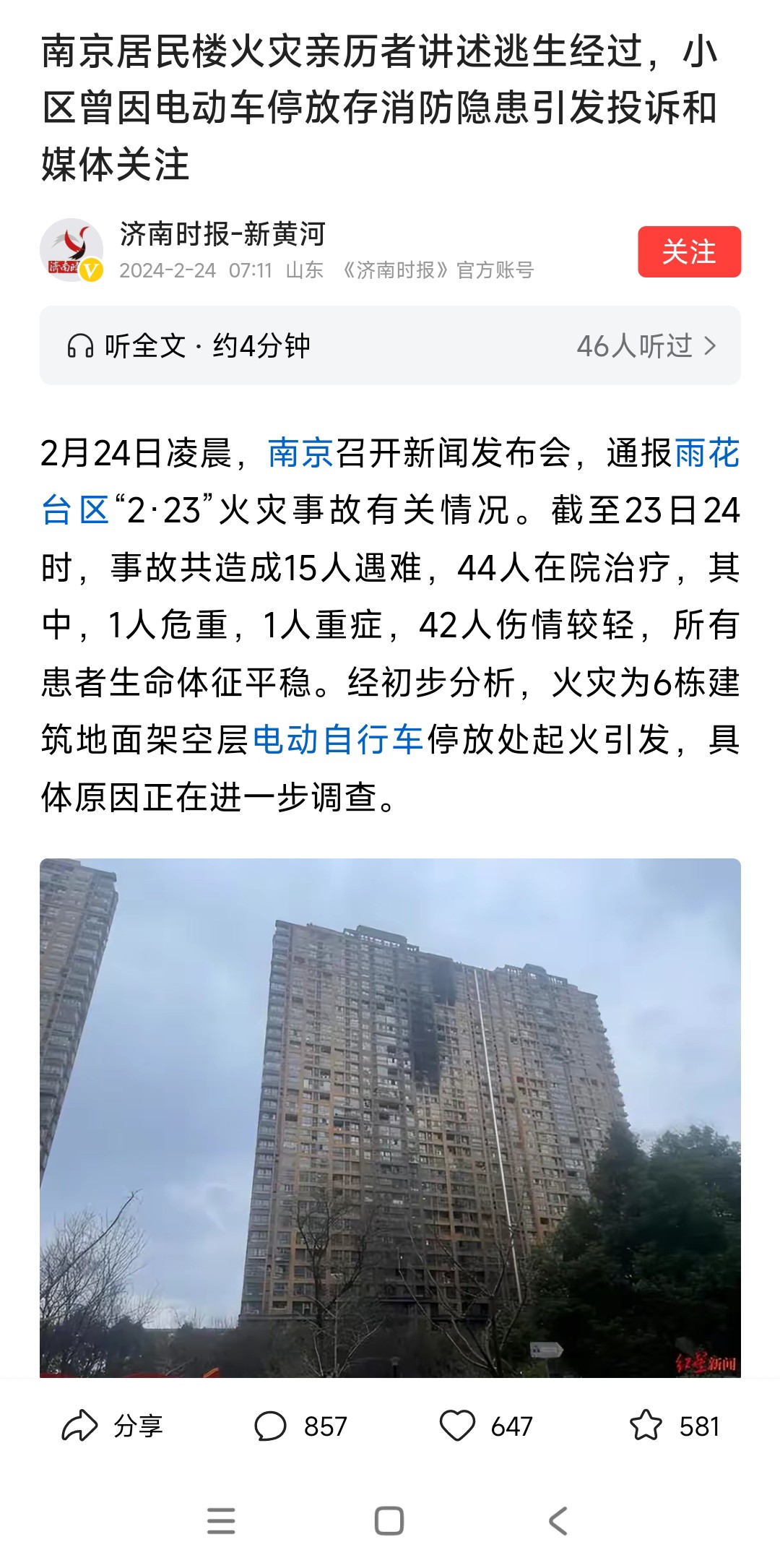This screenshot has width=780, height=1568.
Task: Open the 南京 link in the article
Action: pyautogui.click(x=300, y=454)
